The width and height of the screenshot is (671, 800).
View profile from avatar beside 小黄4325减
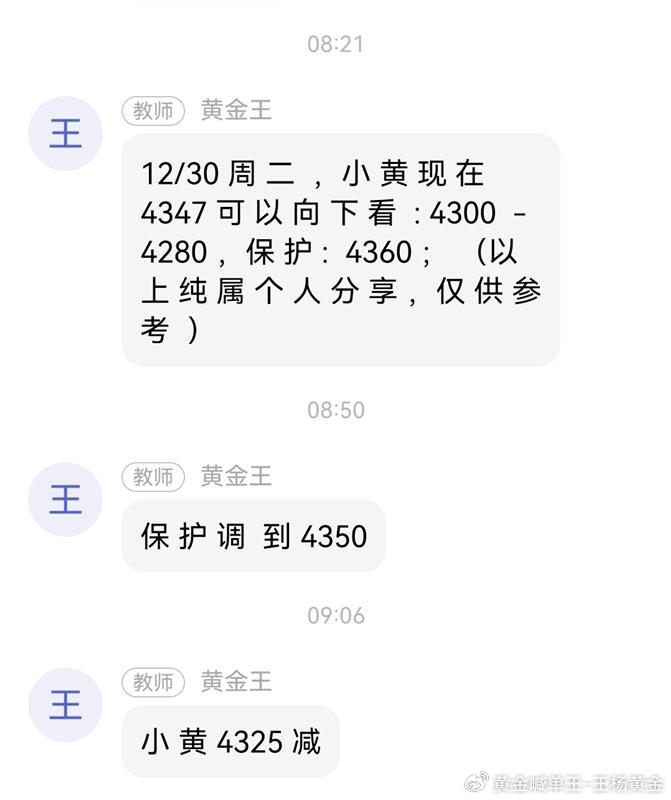pos(65,705)
